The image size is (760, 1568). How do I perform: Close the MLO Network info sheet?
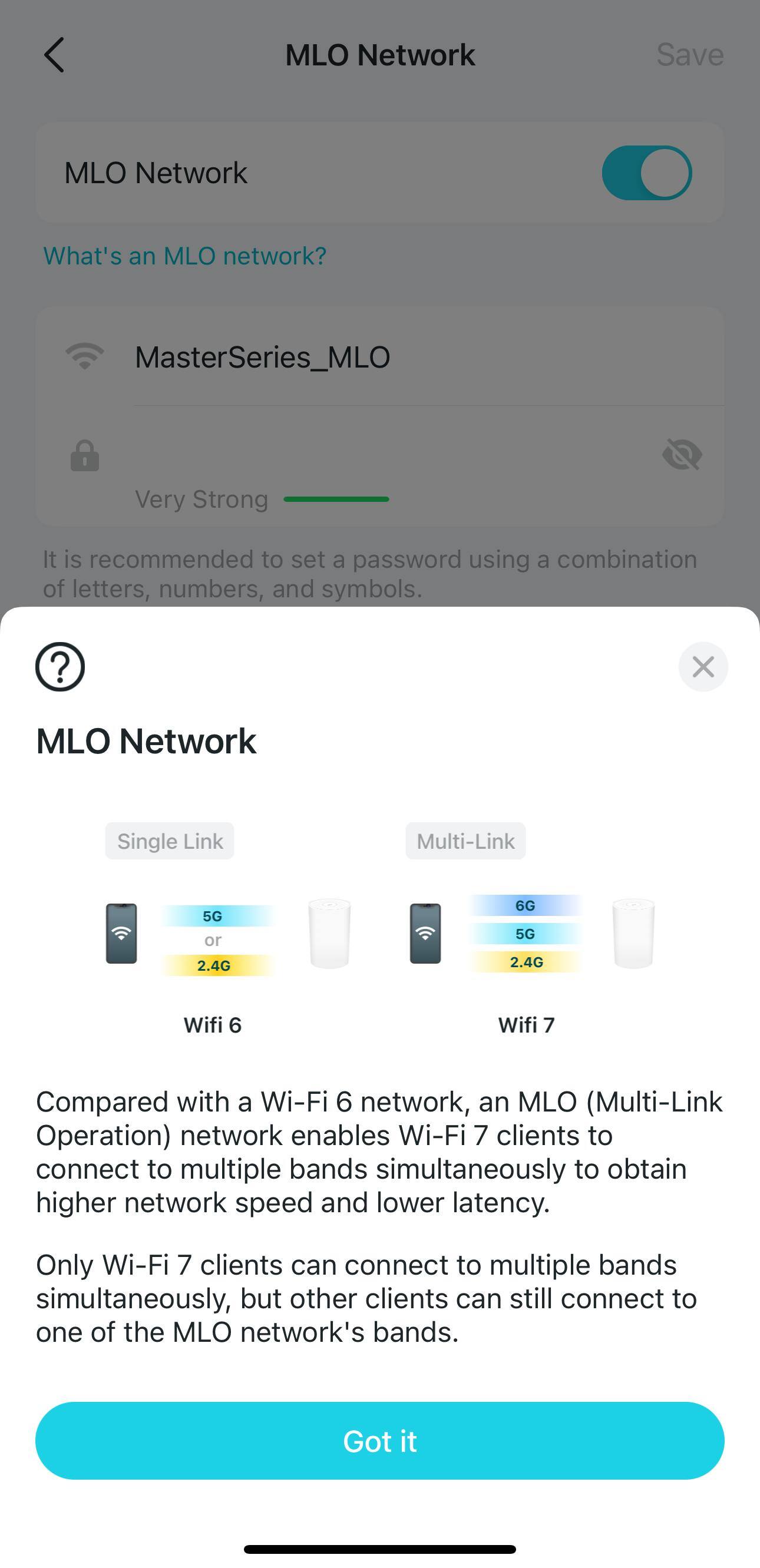[703, 667]
